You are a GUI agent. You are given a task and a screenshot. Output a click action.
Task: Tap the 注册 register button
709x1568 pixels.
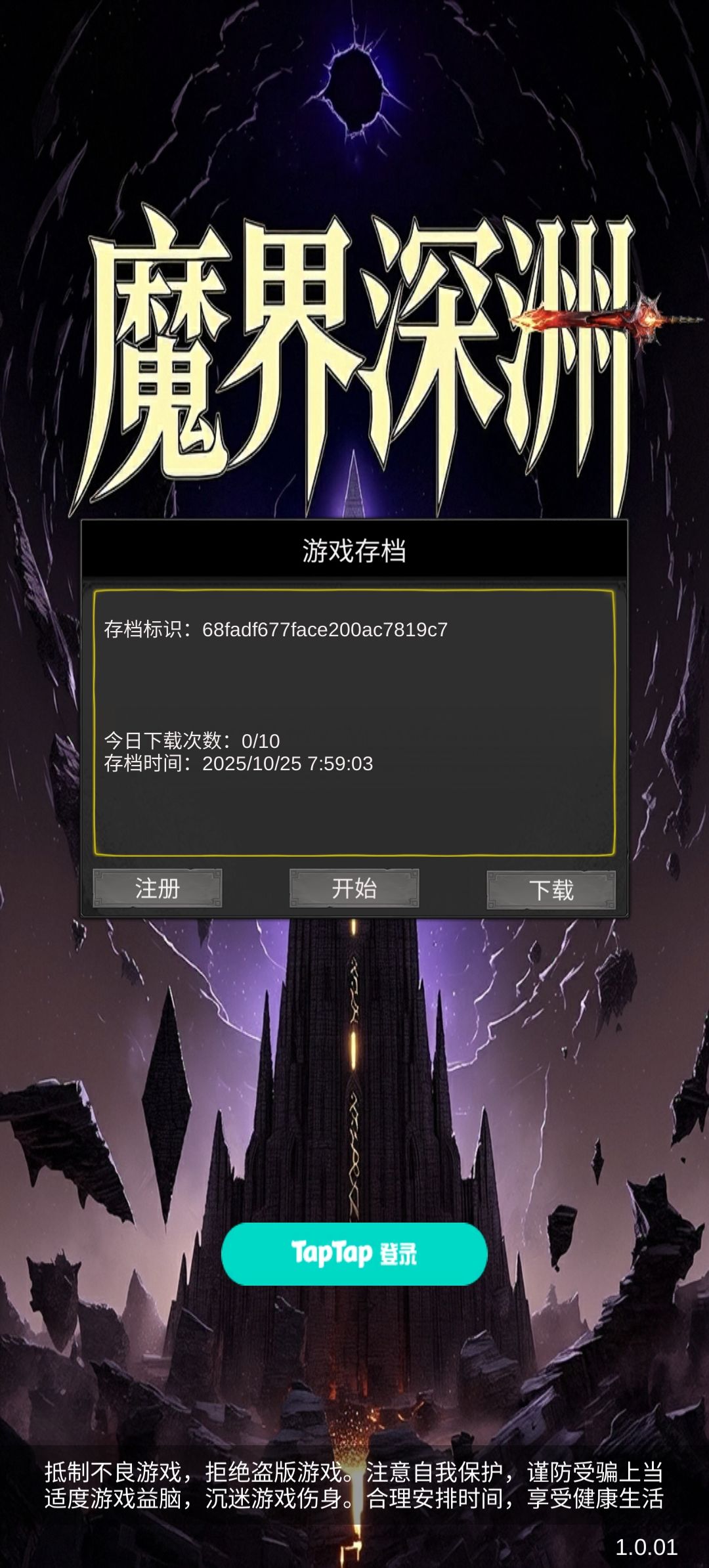pos(158,888)
